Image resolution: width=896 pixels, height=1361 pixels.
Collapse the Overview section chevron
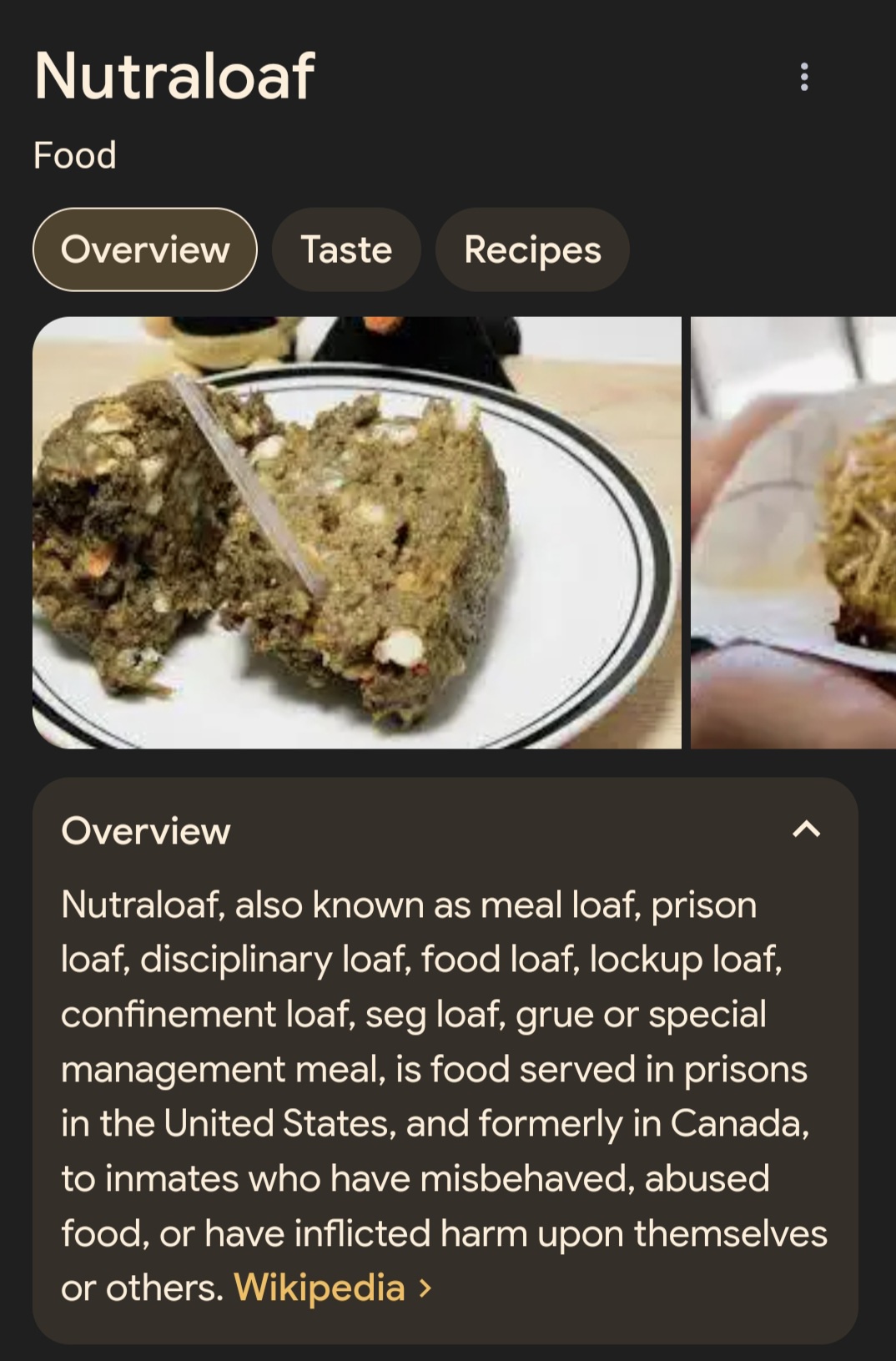pyautogui.click(x=806, y=829)
